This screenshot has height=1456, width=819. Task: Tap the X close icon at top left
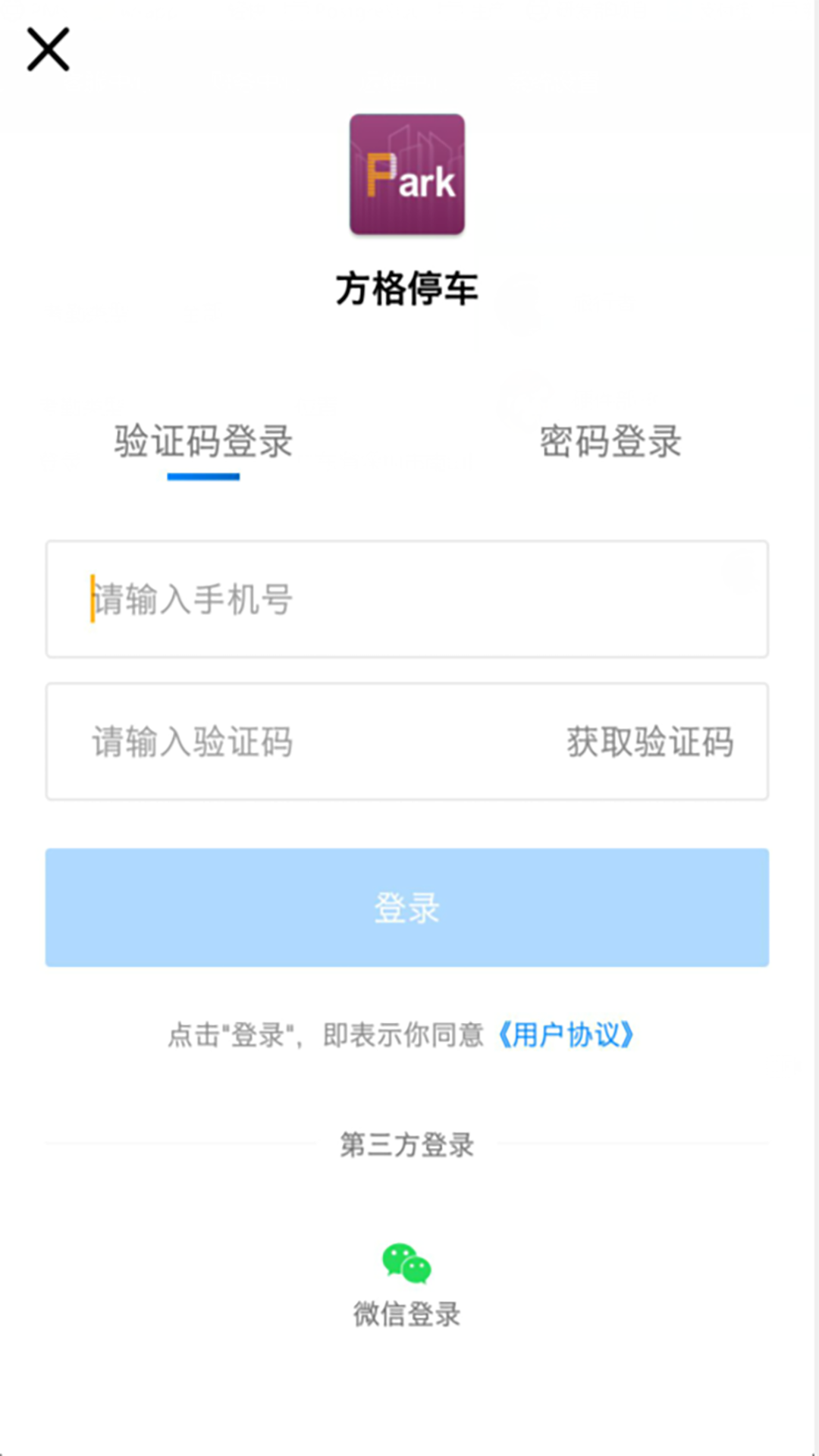[49, 49]
